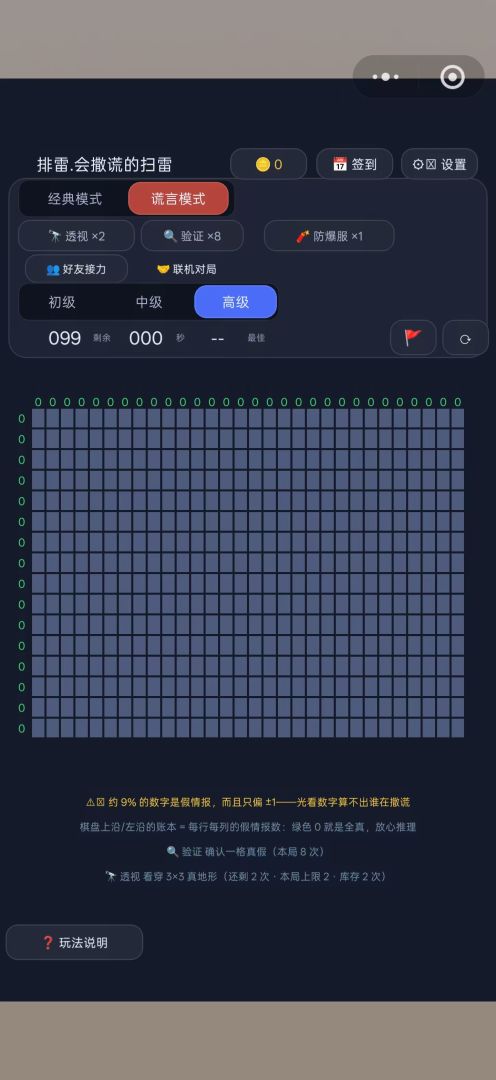Start 联机对局 online match
Viewport: 496px width, 1080px height.
point(186,269)
